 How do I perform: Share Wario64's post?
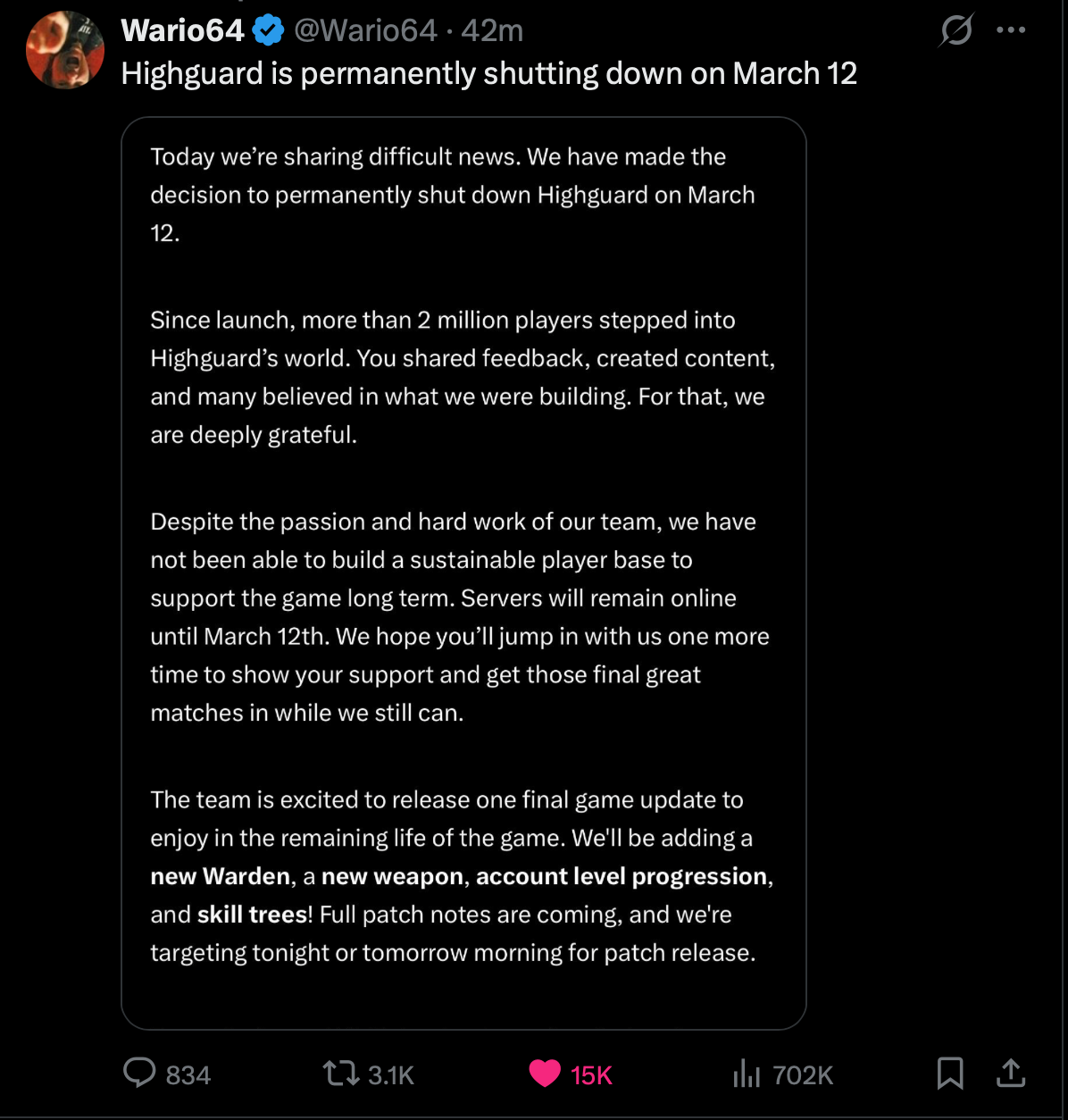pos(1011,1073)
